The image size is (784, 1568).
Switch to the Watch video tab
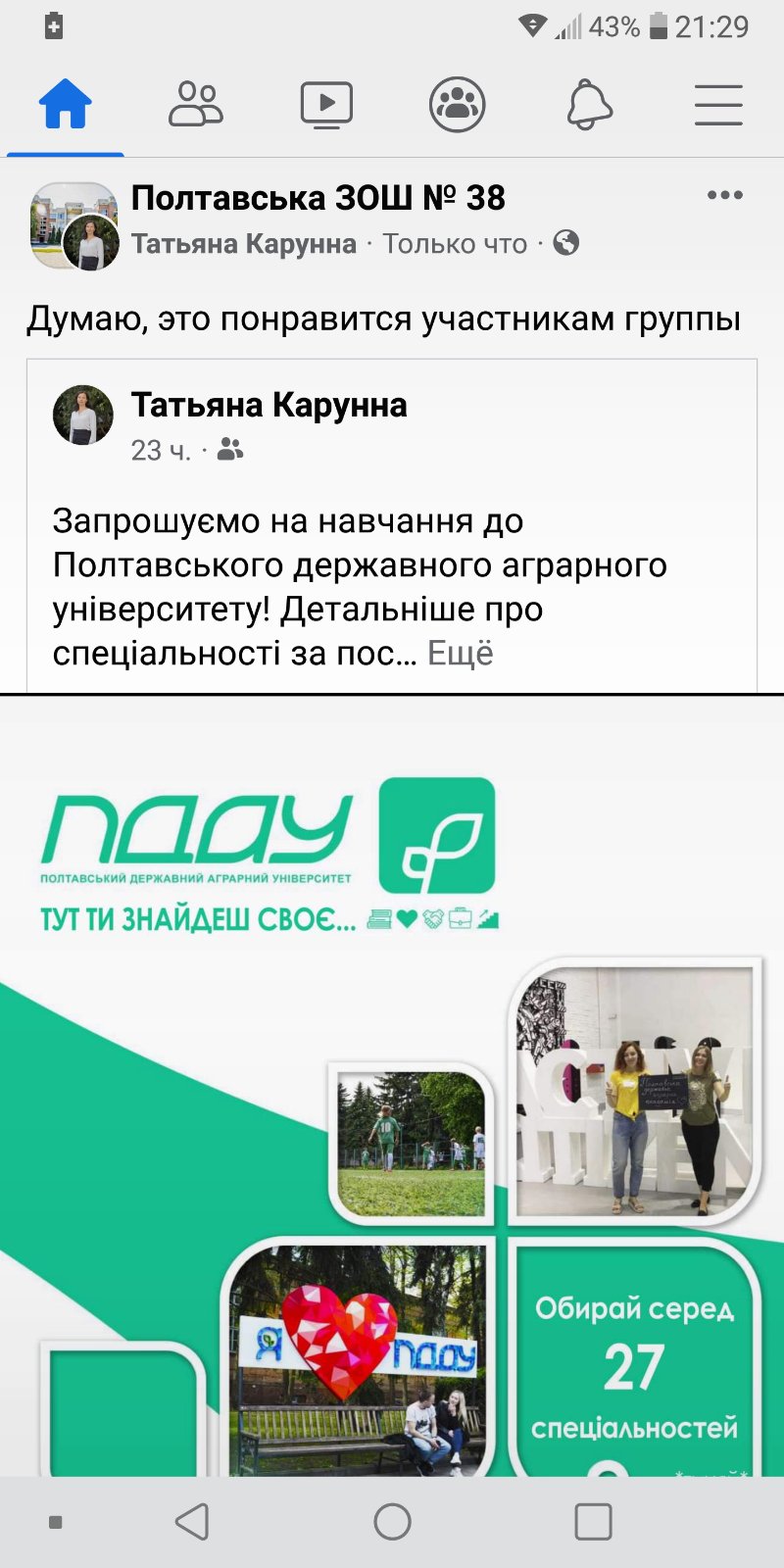tap(326, 105)
